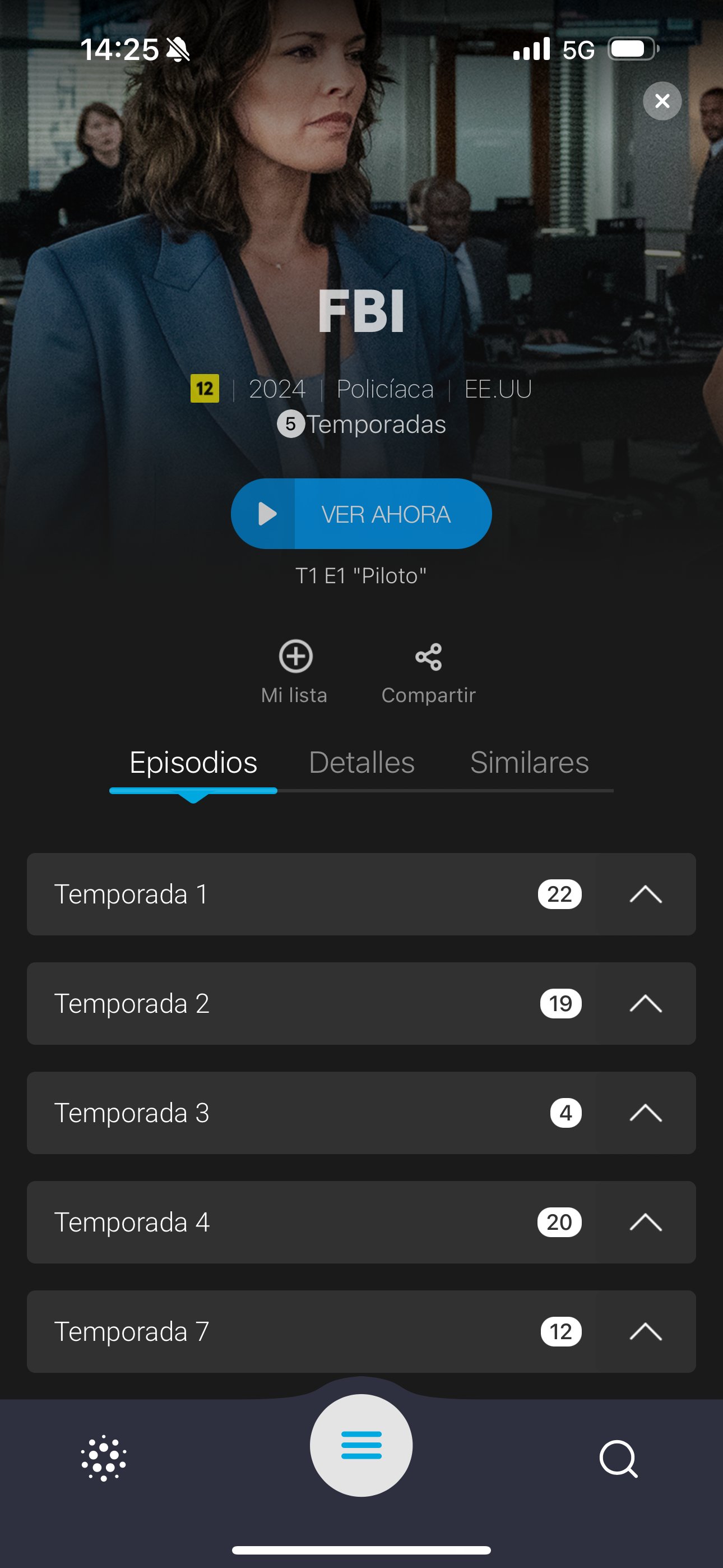This screenshot has height=1568, width=723.
Task: Expand Temporada 7 episode list
Action: point(645,1332)
